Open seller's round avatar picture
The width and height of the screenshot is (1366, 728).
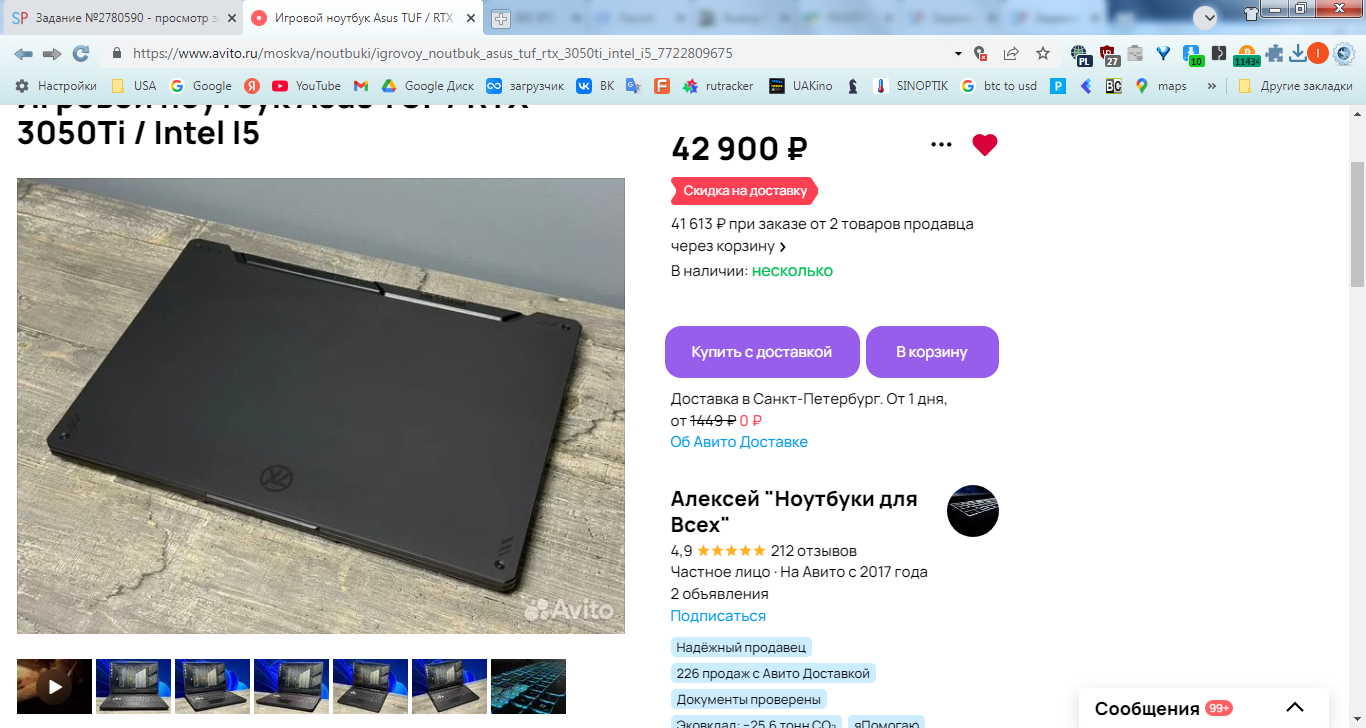[x=972, y=511]
